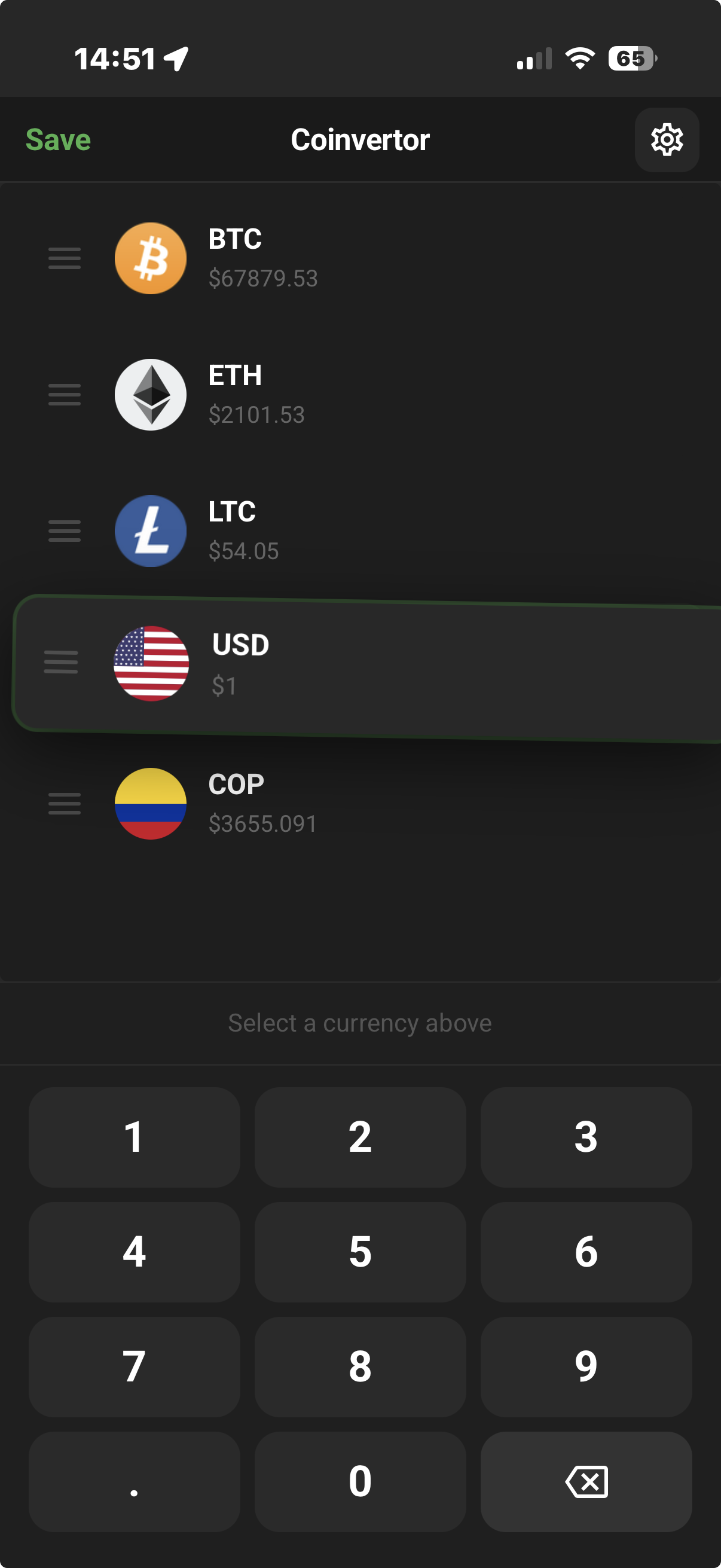
Task: Select the COP Colombian flag icon
Action: pyautogui.click(x=149, y=804)
